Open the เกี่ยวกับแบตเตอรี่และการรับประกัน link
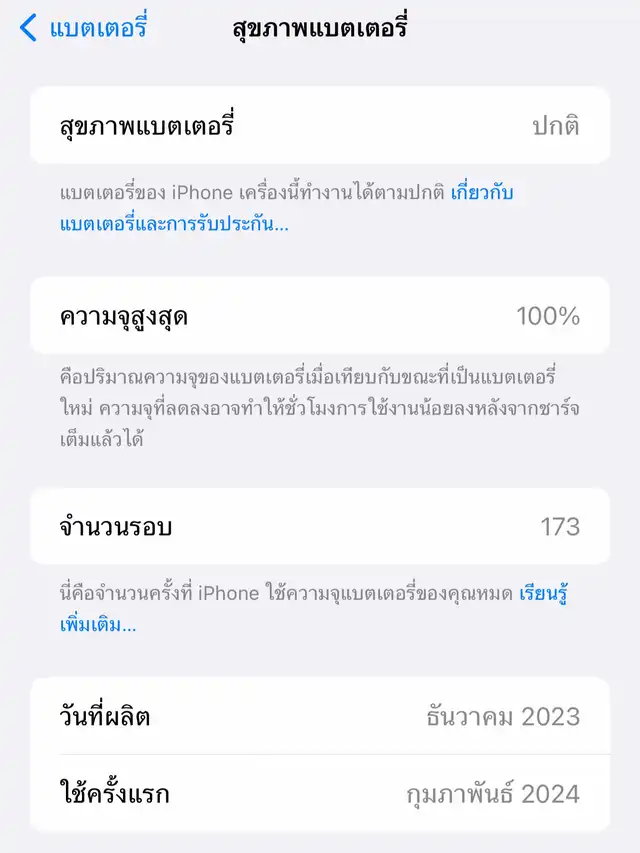Screen dimensions: 640x853 coord(175,224)
